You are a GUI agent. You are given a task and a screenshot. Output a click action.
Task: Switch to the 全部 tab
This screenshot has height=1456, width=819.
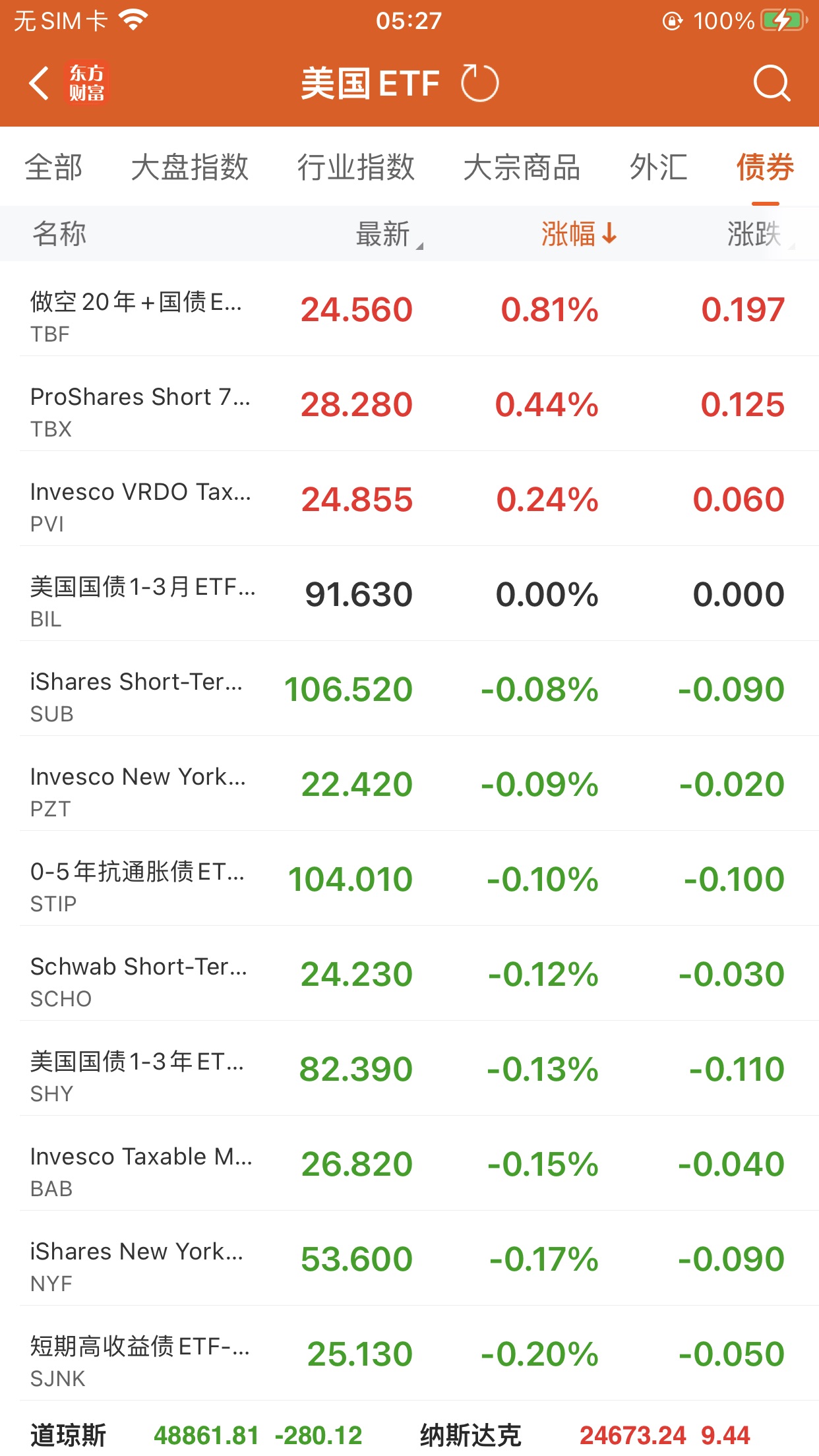point(54,167)
